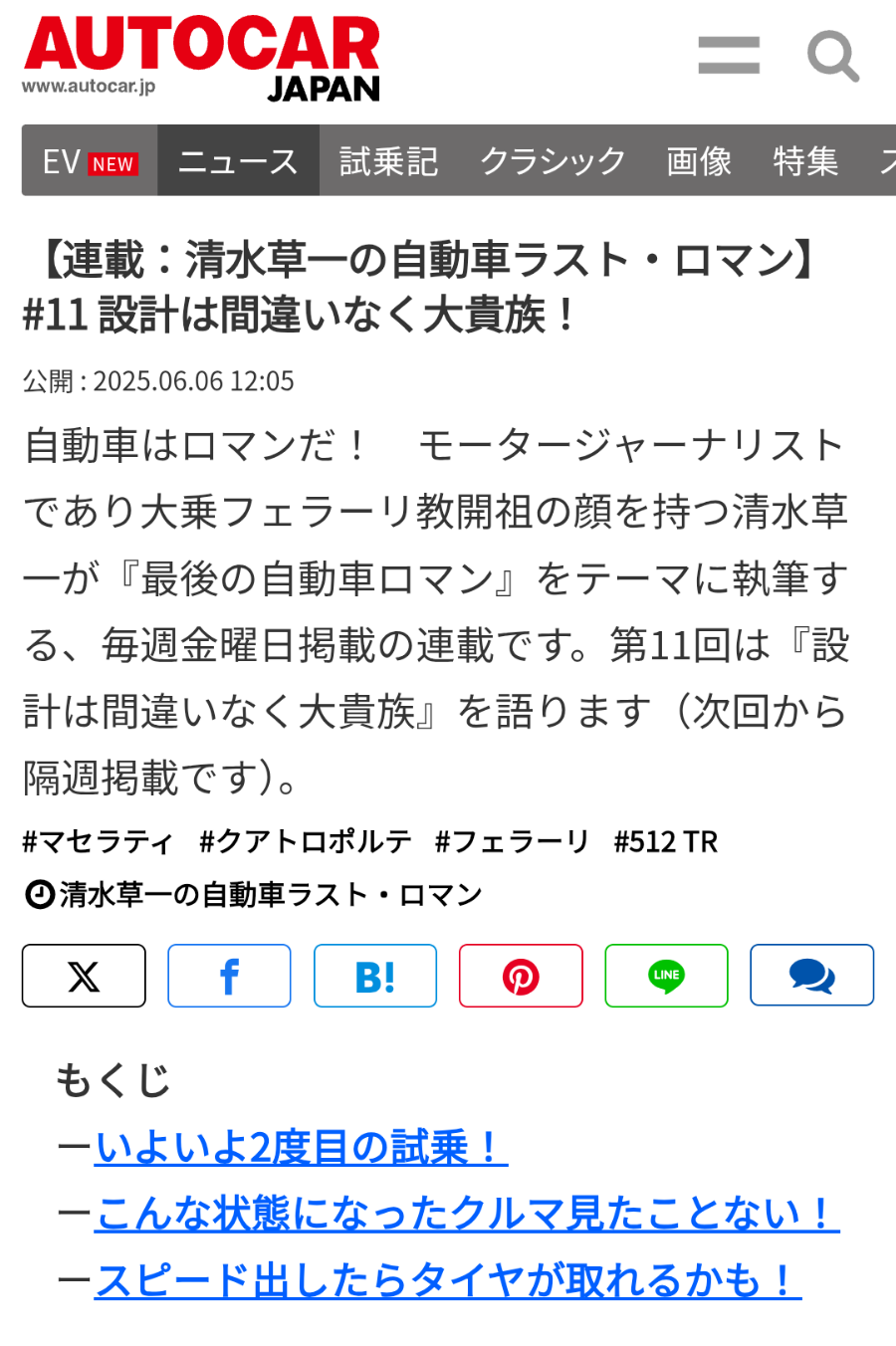Screen dimensions: 896x1346
Task: Share the article via LINE
Action: (666, 976)
